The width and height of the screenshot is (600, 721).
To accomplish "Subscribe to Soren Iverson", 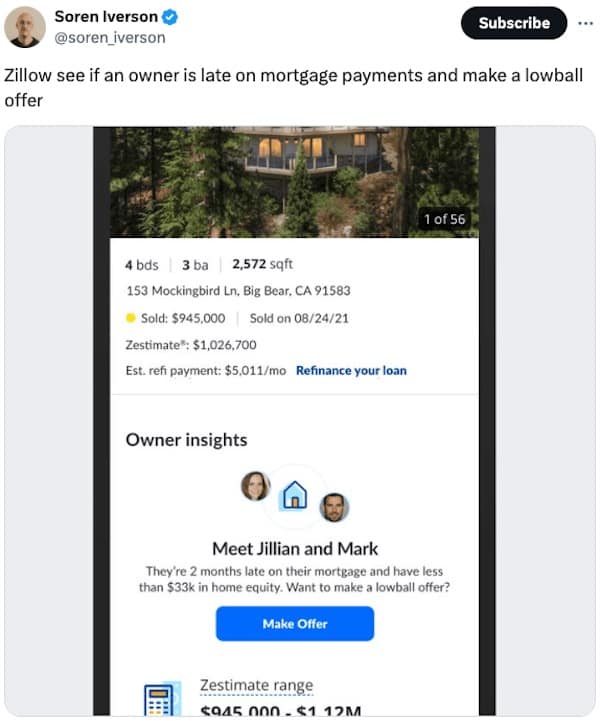I will pyautogui.click(x=513, y=22).
